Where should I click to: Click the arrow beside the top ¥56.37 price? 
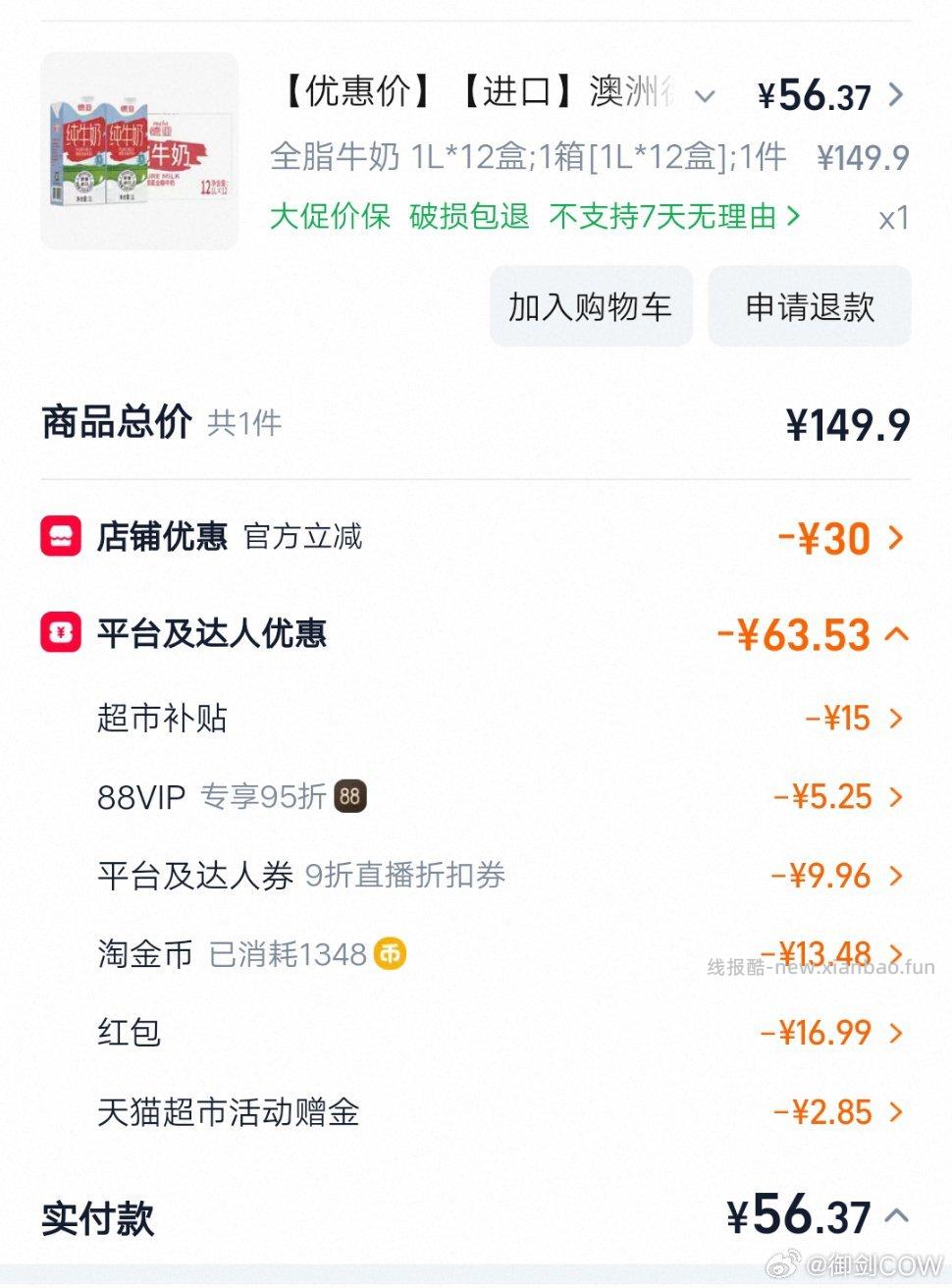pos(894,95)
